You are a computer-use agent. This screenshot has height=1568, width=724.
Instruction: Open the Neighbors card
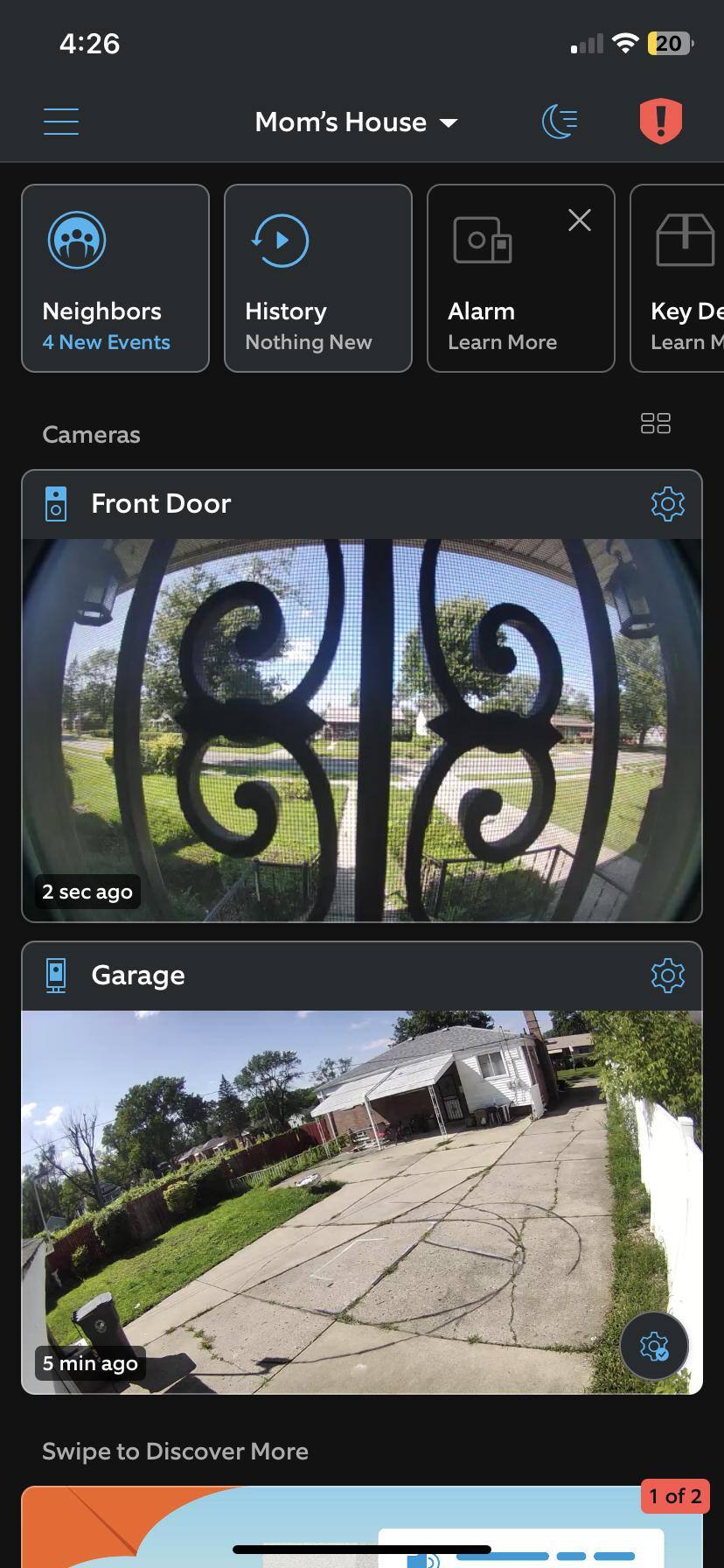click(115, 278)
